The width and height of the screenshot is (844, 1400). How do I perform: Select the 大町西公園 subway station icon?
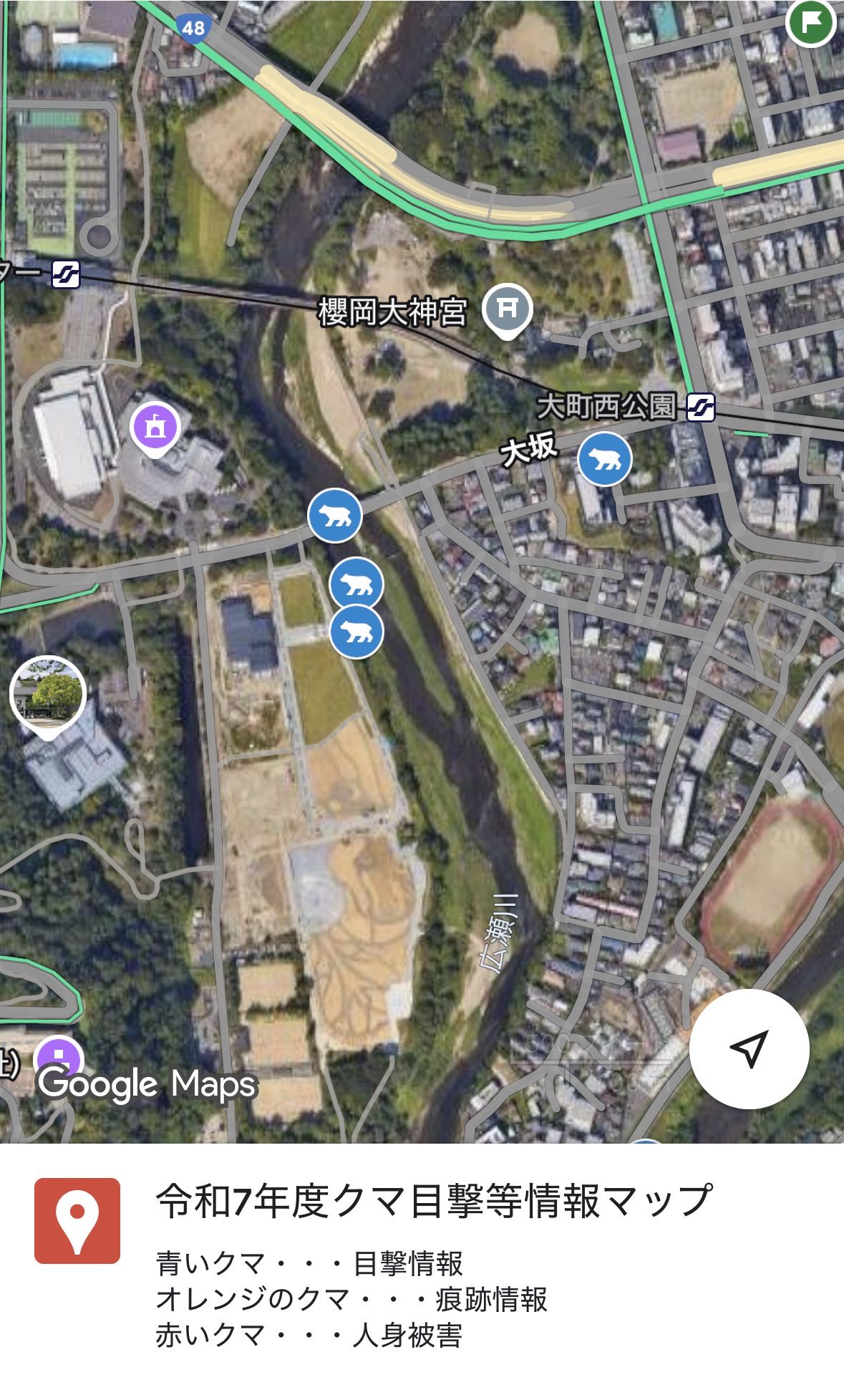click(700, 408)
